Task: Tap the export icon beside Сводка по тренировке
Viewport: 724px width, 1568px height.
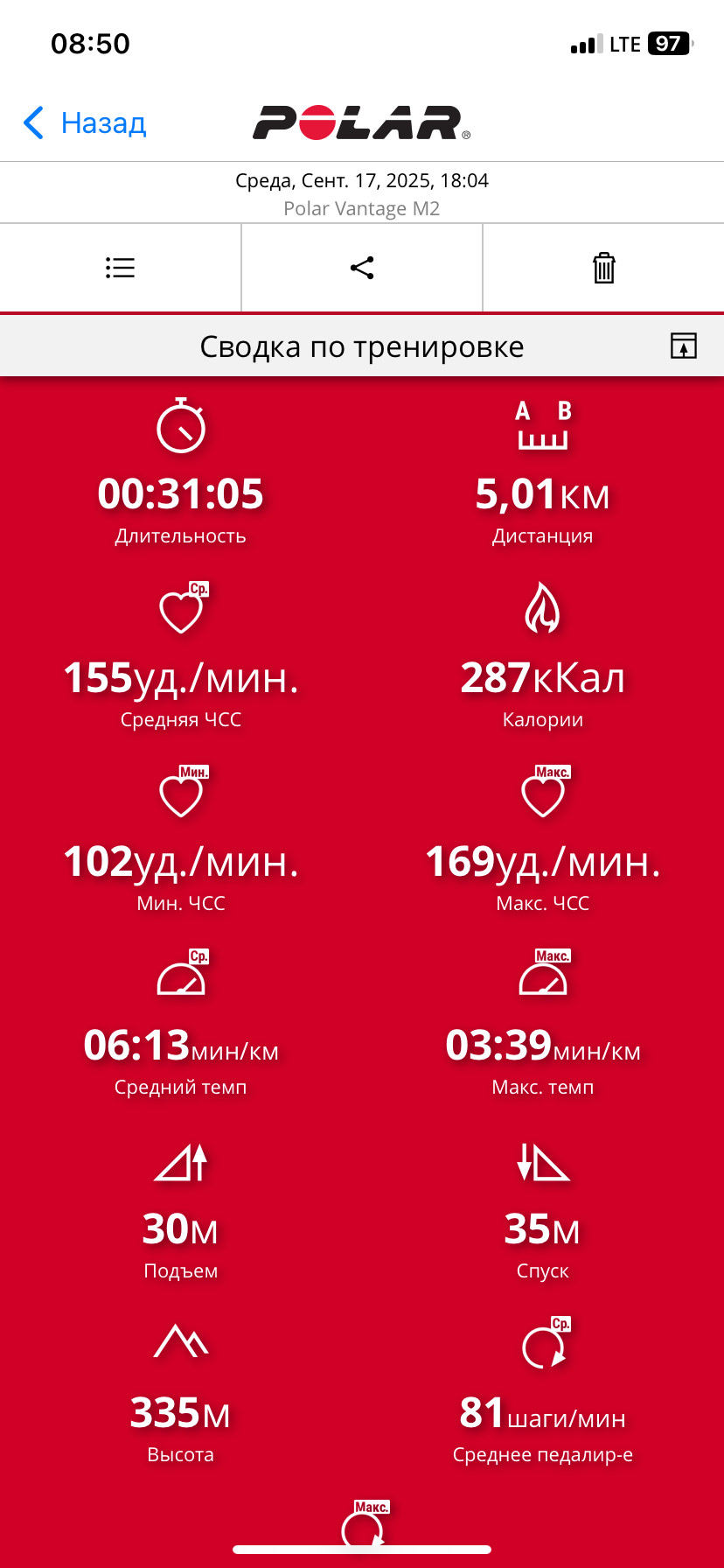Action: 684,346
